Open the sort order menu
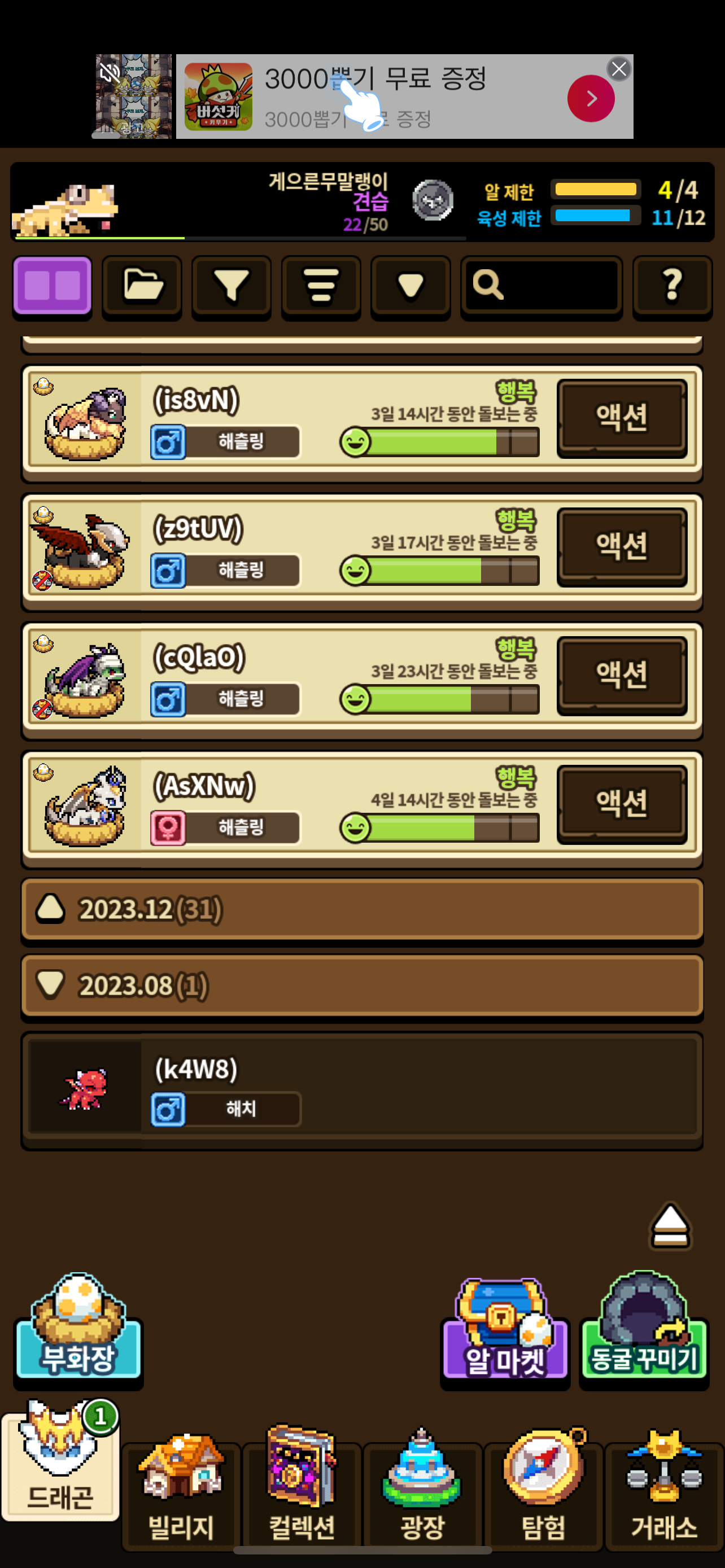 [x=321, y=286]
